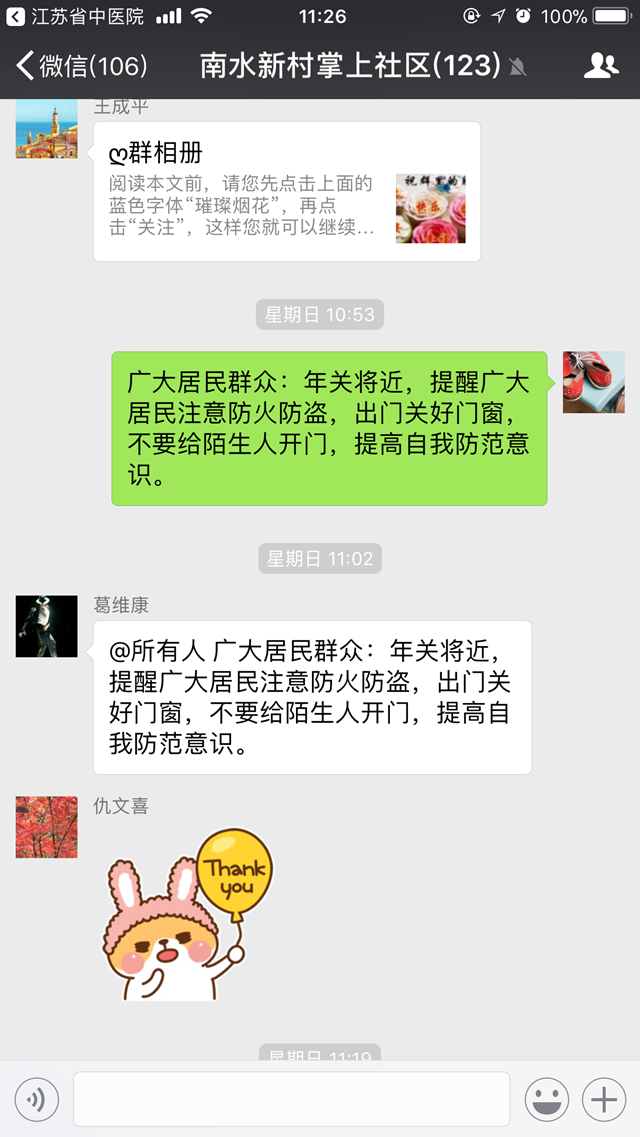Open the emoji sticker panel
The width and height of the screenshot is (640, 1137).
pos(547,1100)
